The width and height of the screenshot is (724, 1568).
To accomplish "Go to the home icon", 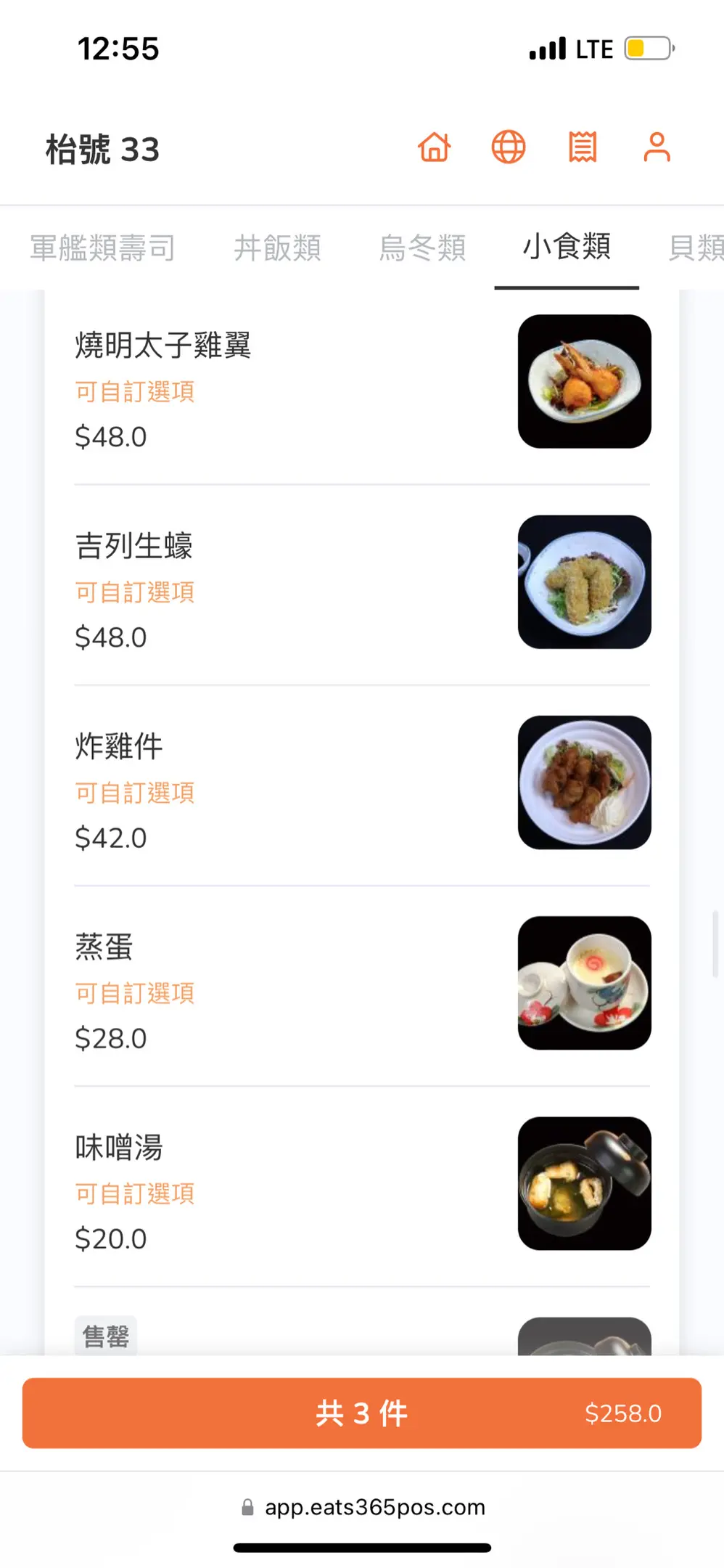I will pos(435,147).
